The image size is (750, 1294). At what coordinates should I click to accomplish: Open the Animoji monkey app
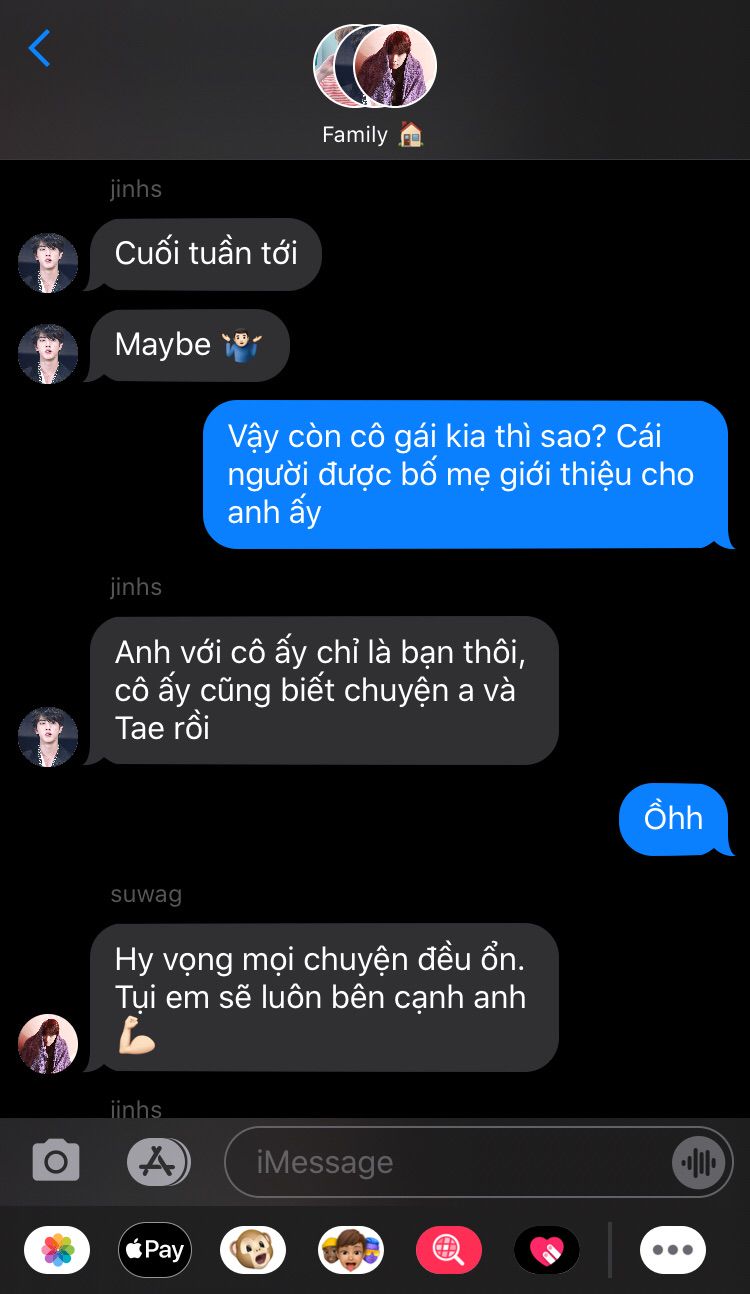(253, 1249)
